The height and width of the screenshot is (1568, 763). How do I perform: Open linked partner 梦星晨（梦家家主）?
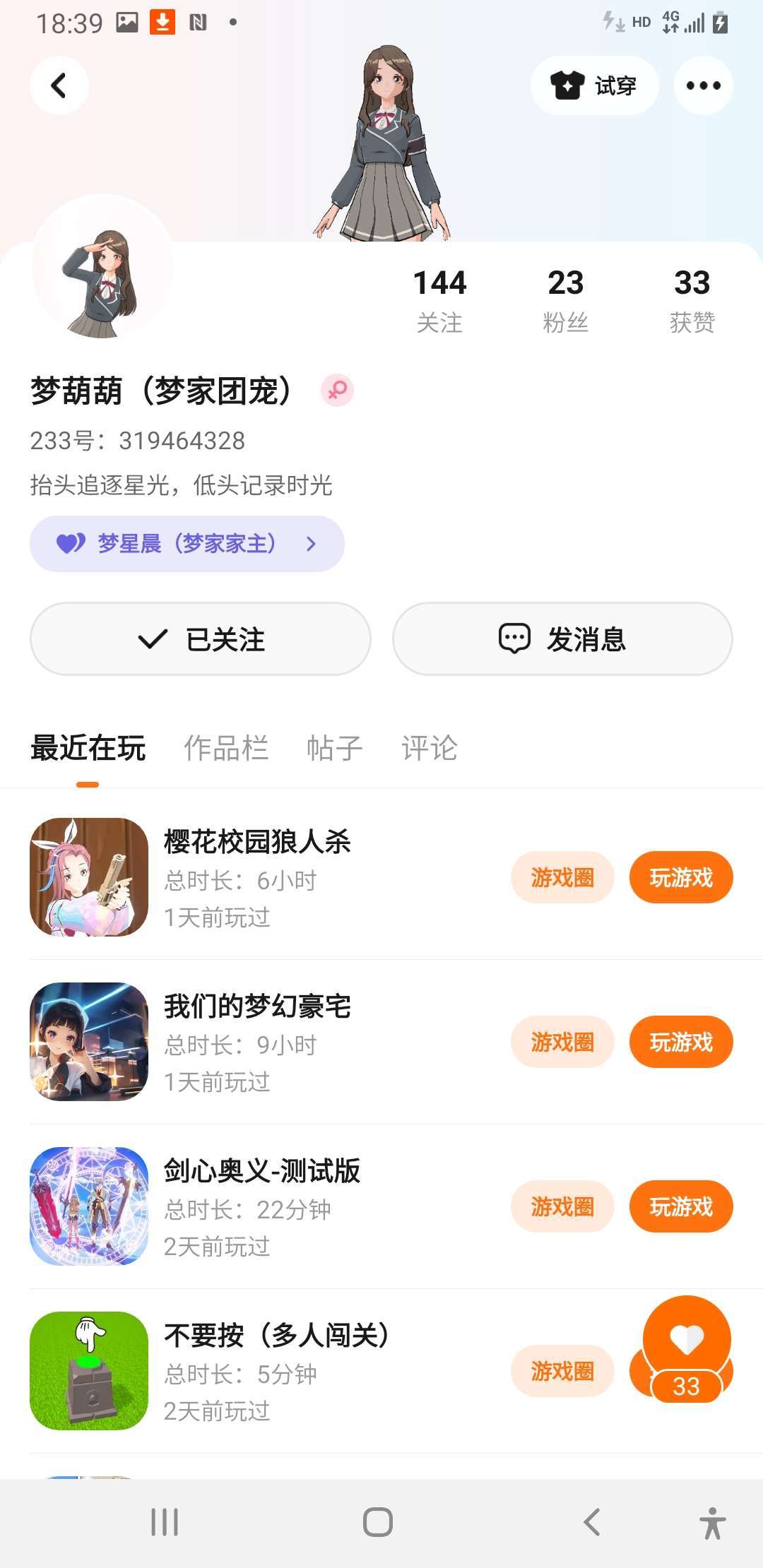[x=187, y=544]
